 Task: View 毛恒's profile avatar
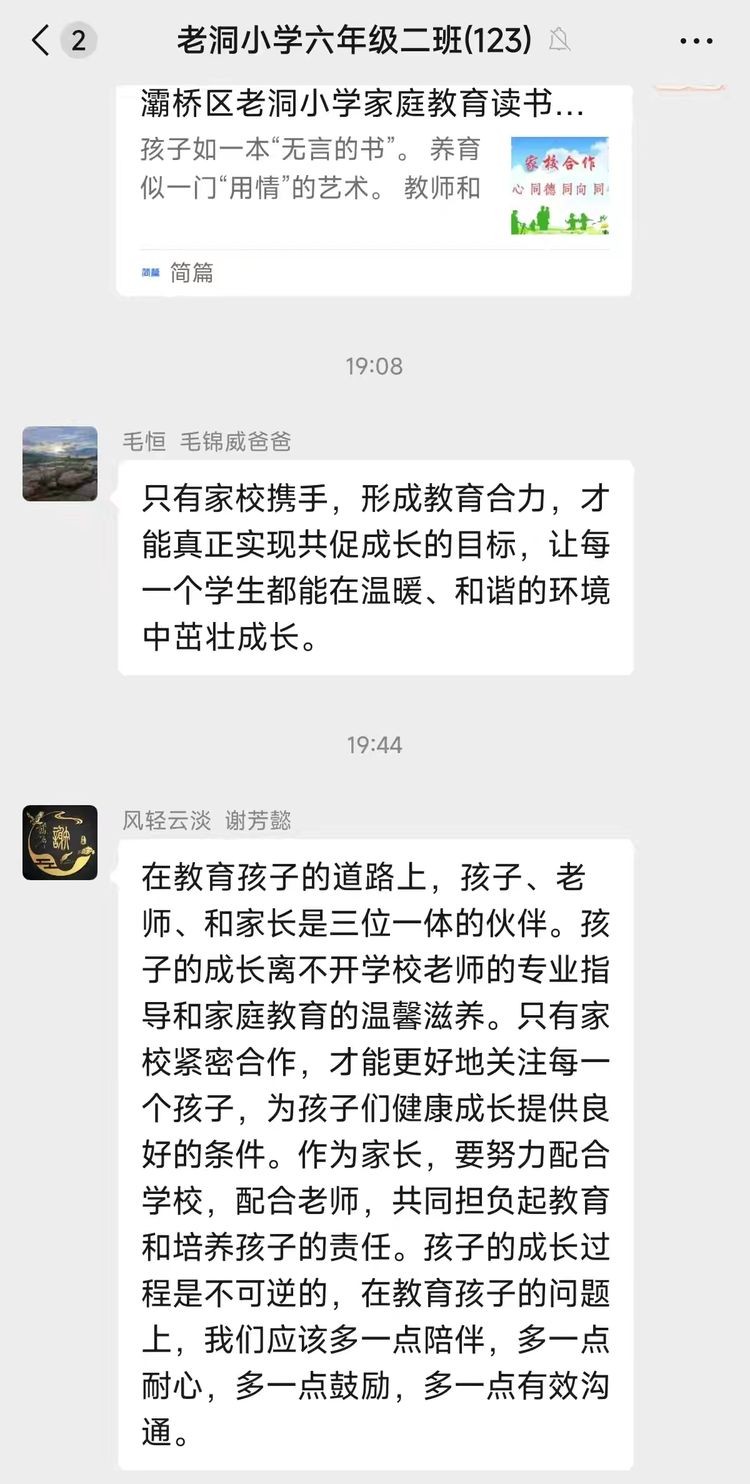60,464
